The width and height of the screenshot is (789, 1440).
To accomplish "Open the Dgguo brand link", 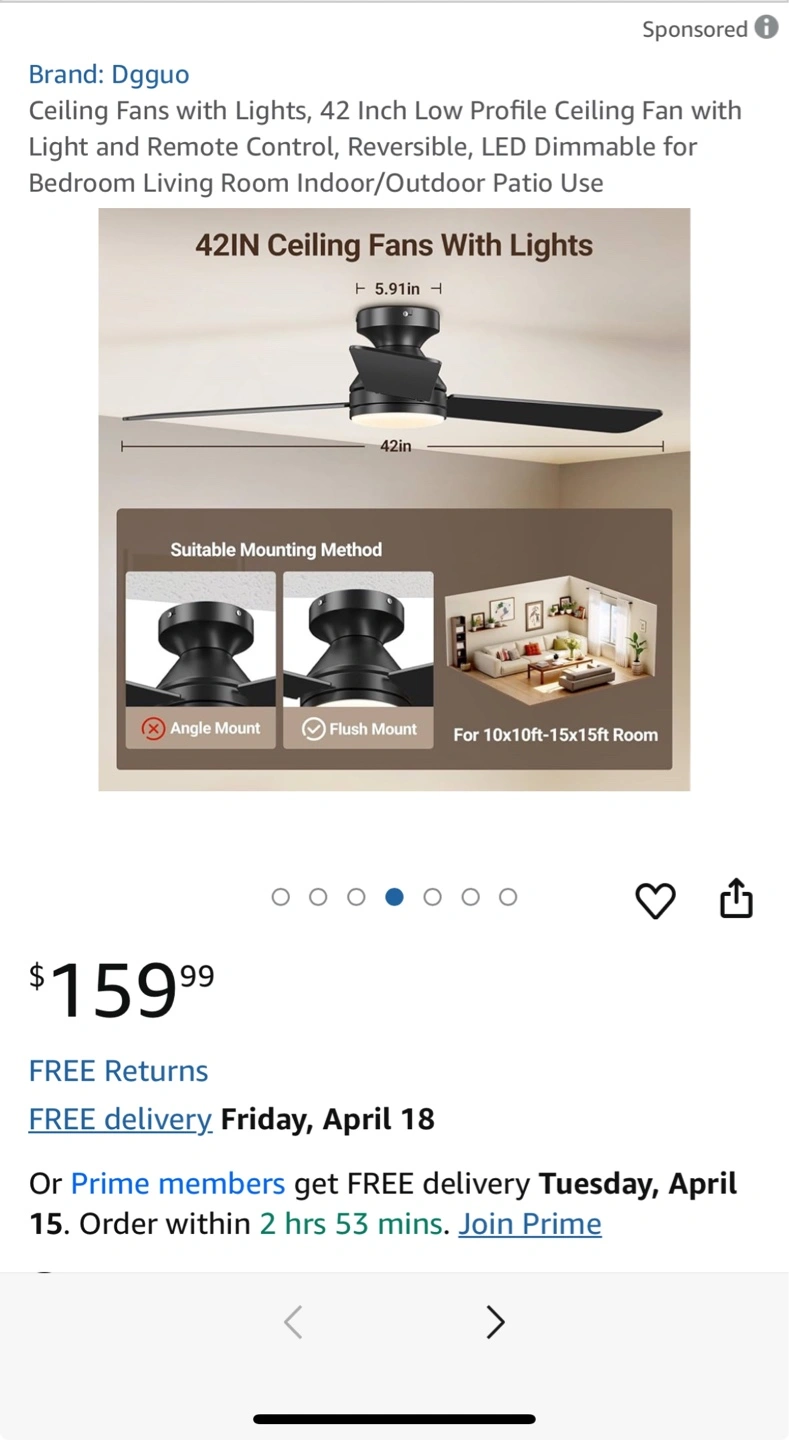I will [x=108, y=74].
